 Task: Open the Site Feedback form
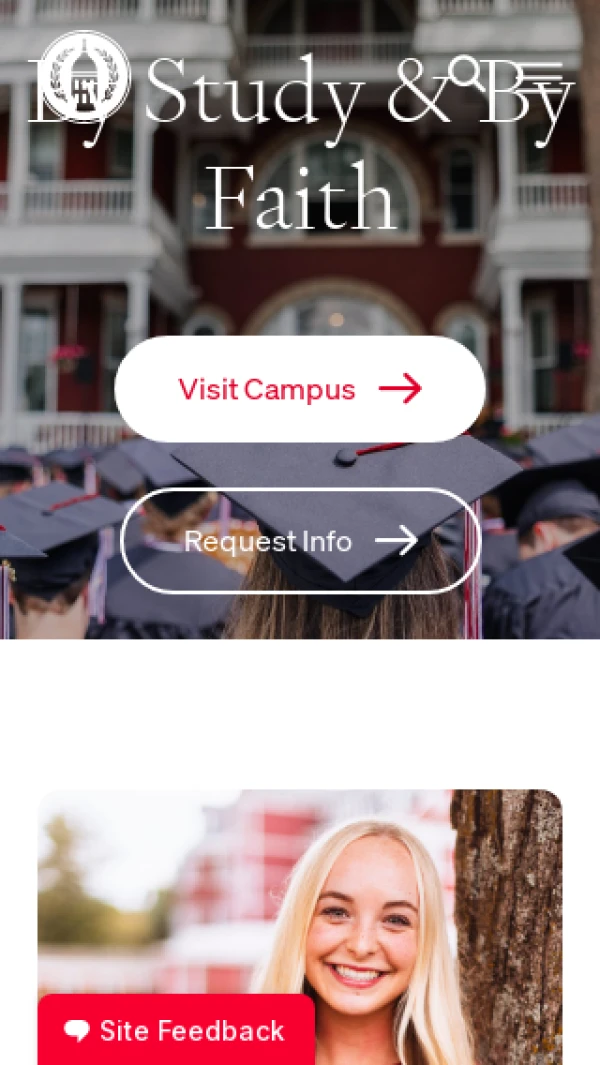pos(176,1030)
